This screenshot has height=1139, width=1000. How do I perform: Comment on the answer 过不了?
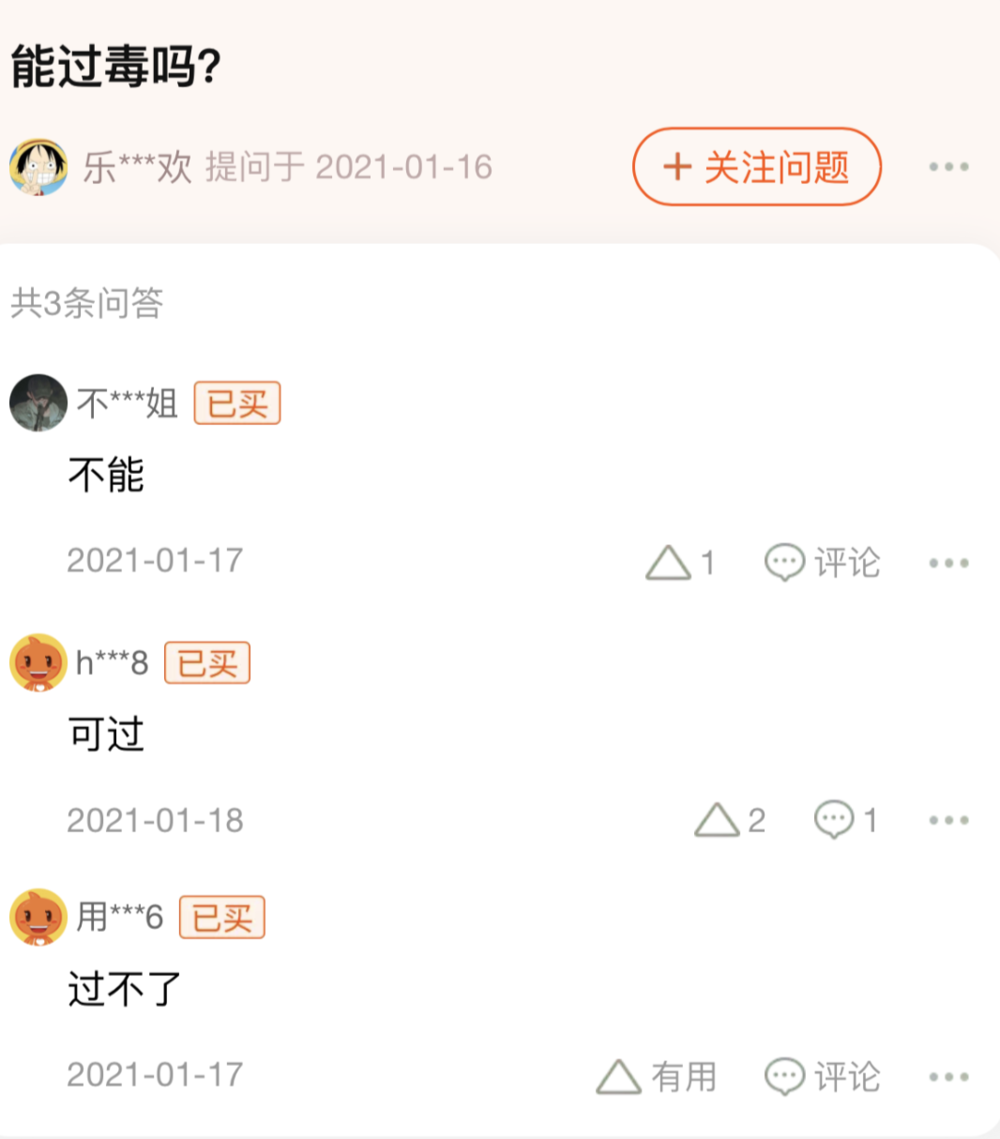click(822, 1077)
